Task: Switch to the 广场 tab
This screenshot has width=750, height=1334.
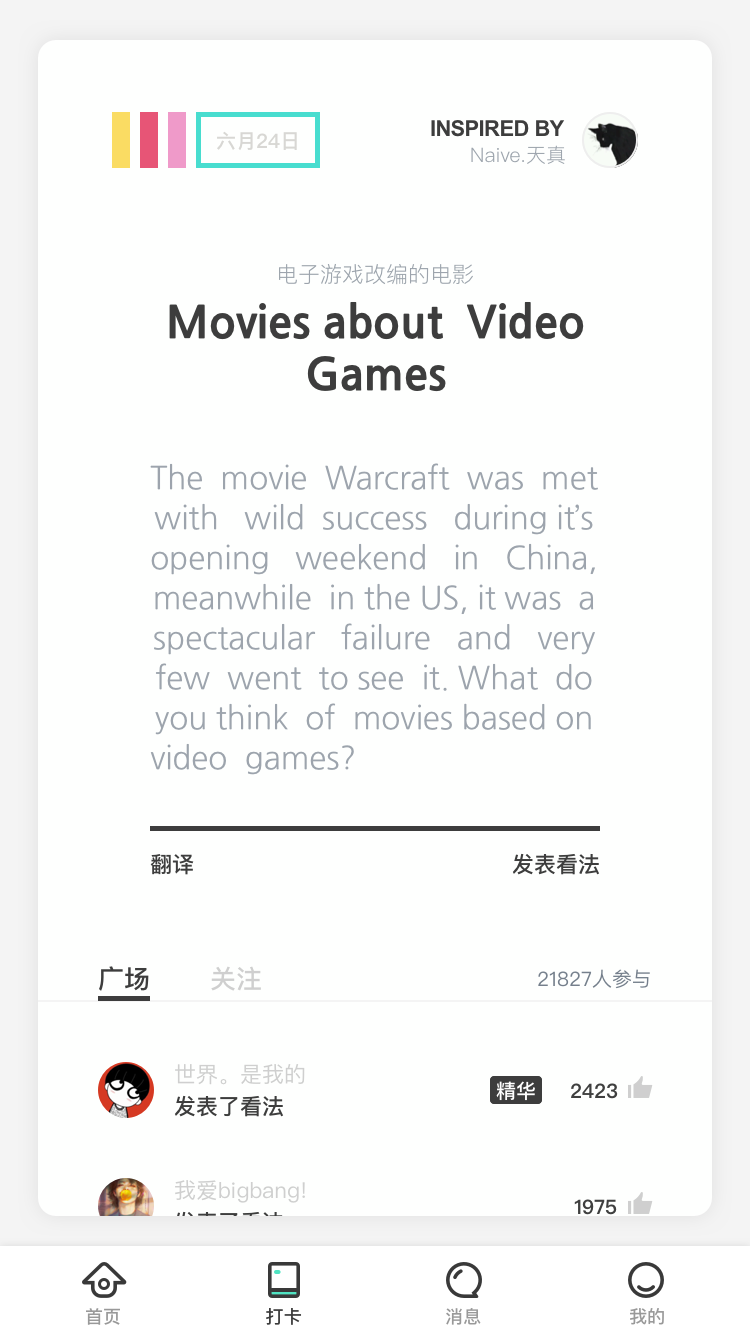Action: [x=124, y=979]
